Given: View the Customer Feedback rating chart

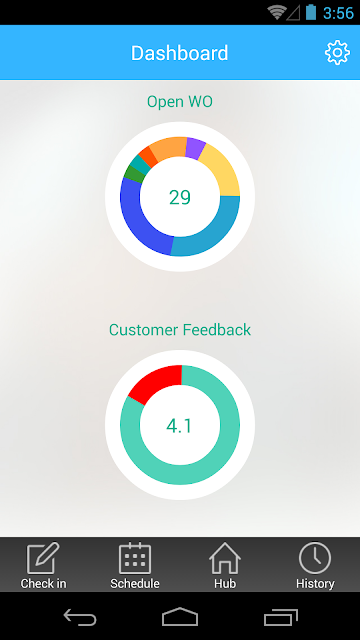Looking at the screenshot, I should (180, 425).
